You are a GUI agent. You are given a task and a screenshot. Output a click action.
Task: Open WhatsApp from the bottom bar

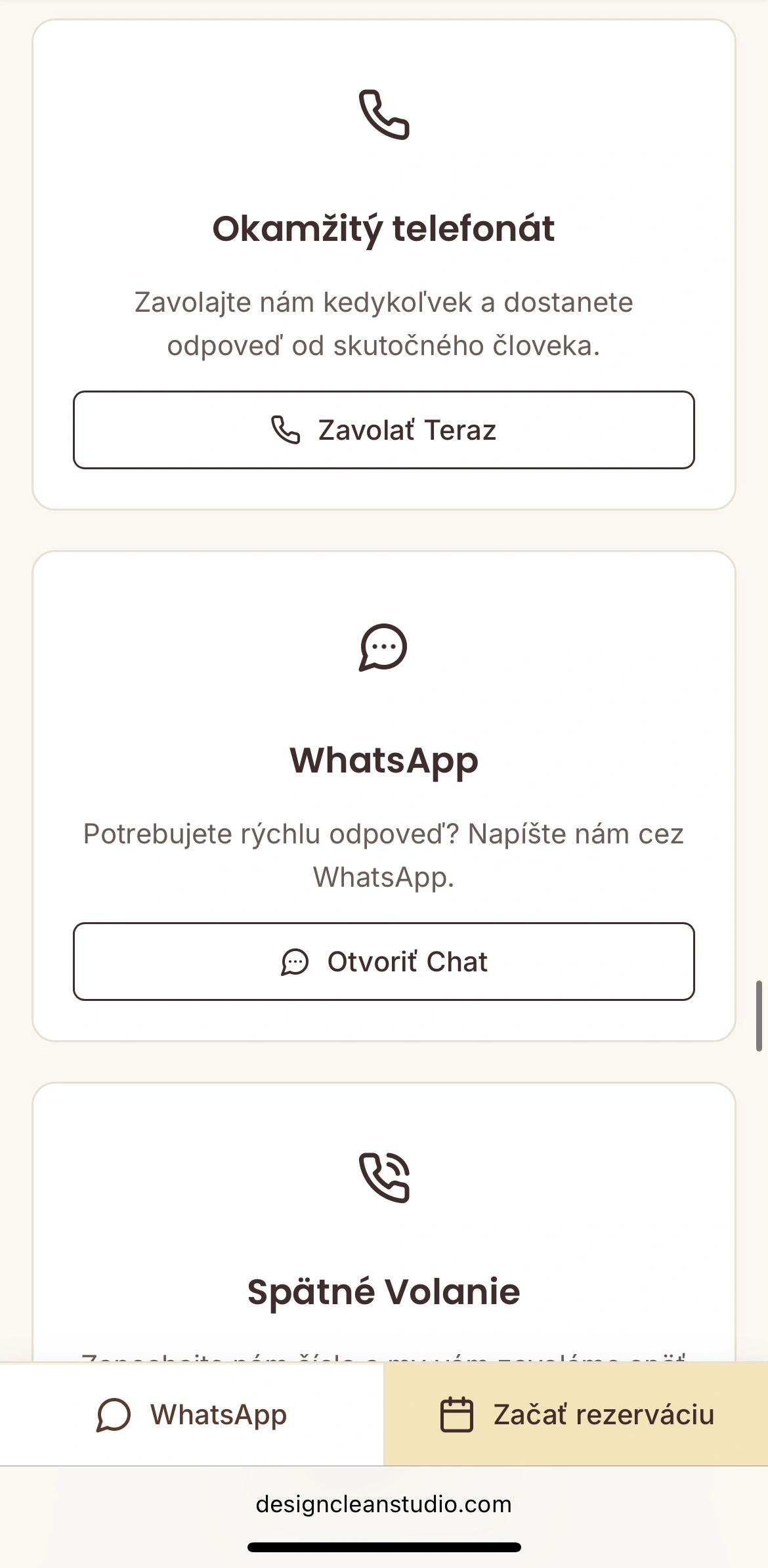coord(192,1414)
